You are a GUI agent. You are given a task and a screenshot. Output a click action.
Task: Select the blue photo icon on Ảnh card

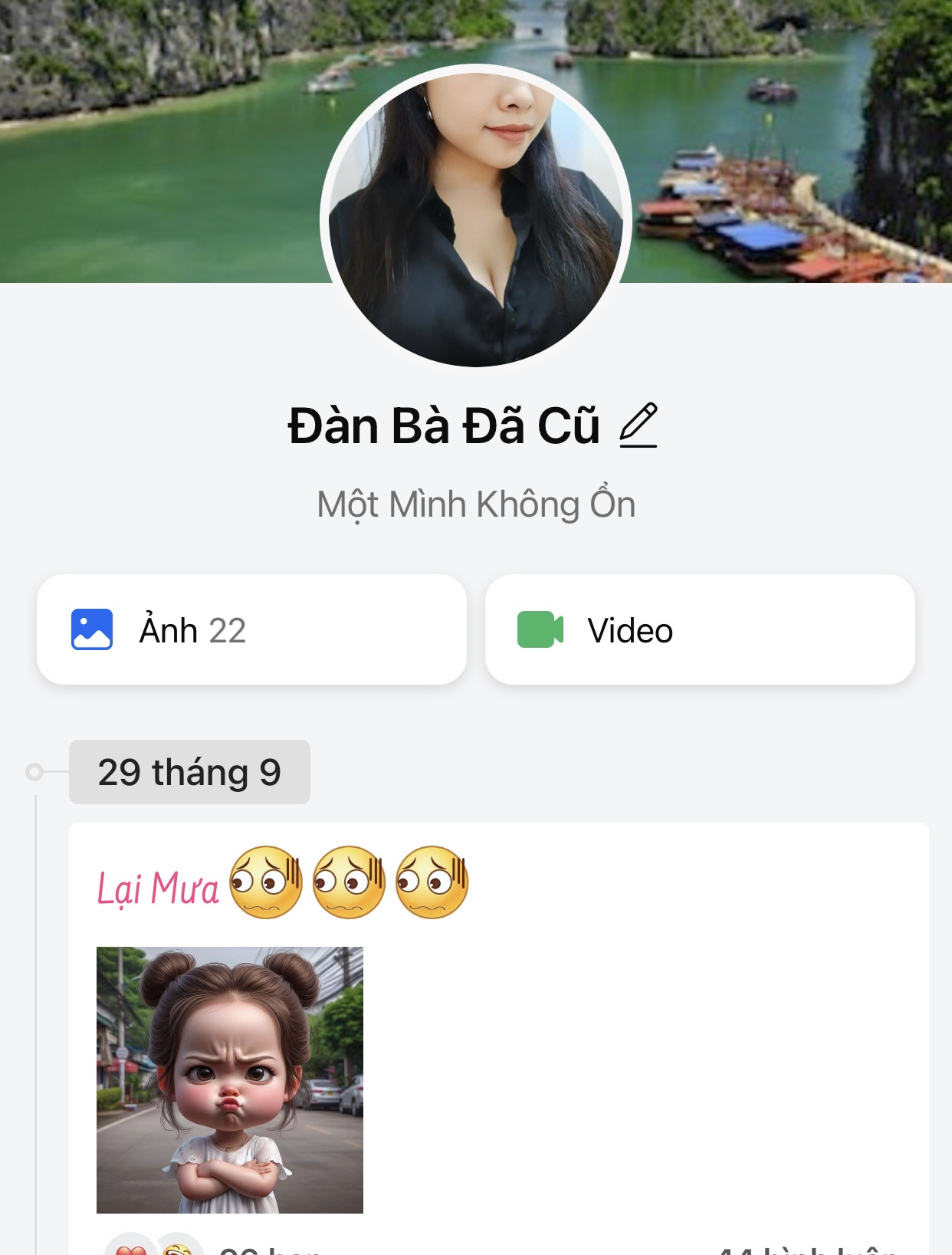pyautogui.click(x=90, y=629)
